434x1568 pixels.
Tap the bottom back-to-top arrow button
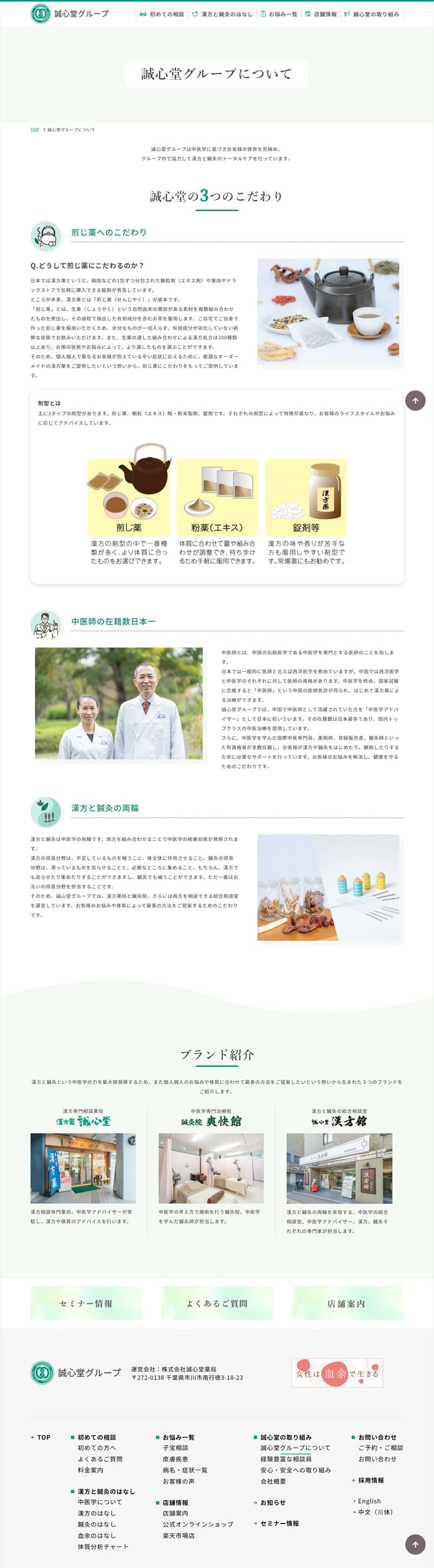click(x=415, y=1544)
